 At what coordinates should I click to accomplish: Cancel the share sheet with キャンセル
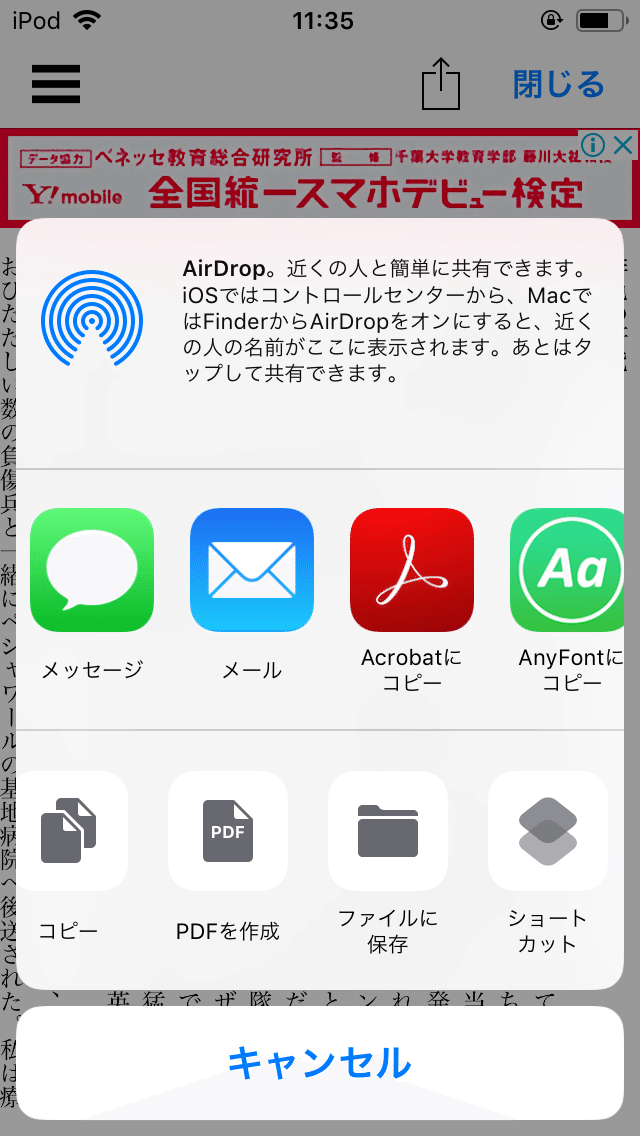pyautogui.click(x=320, y=1062)
